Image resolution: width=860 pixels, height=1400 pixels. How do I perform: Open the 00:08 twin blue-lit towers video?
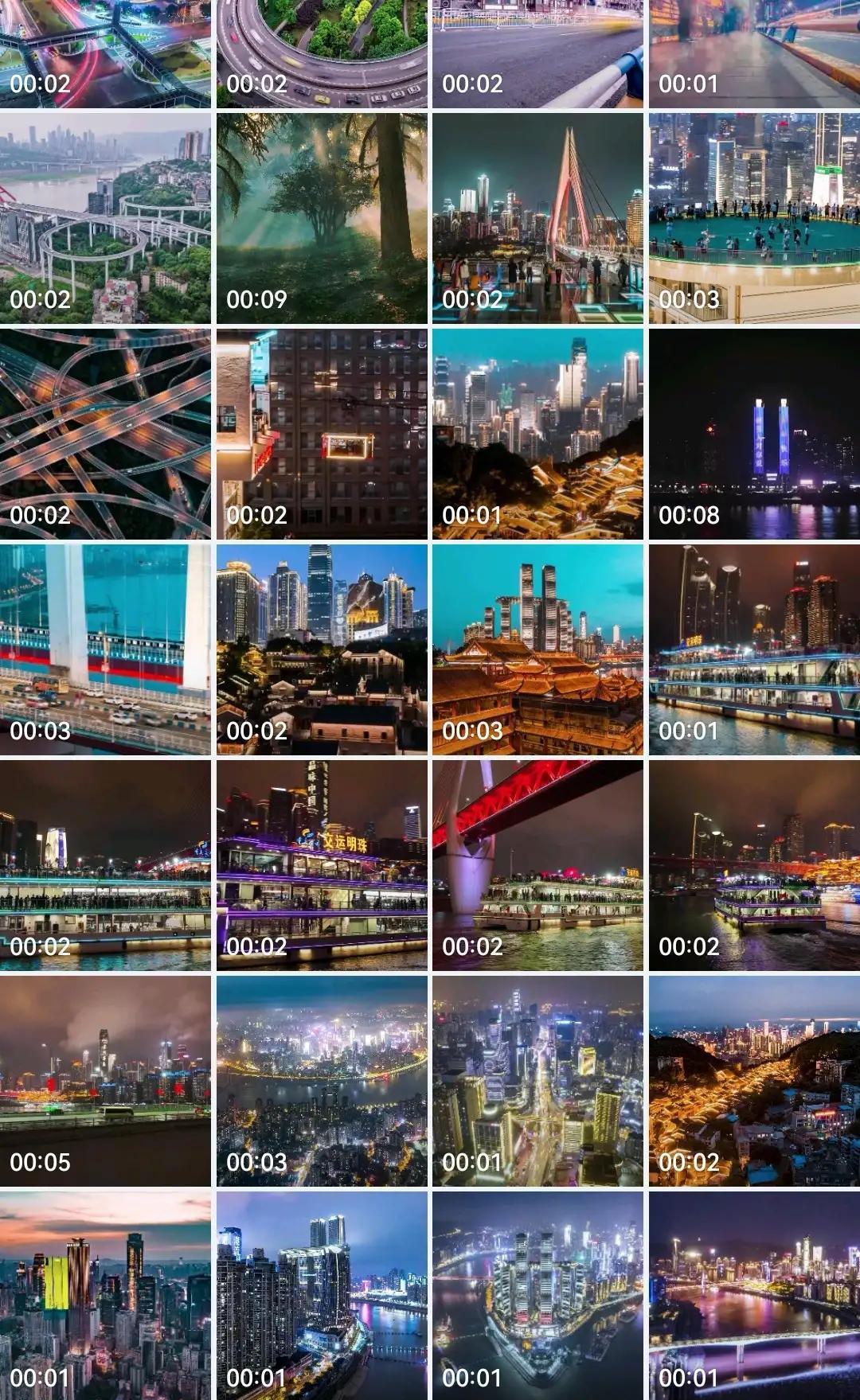(x=754, y=434)
